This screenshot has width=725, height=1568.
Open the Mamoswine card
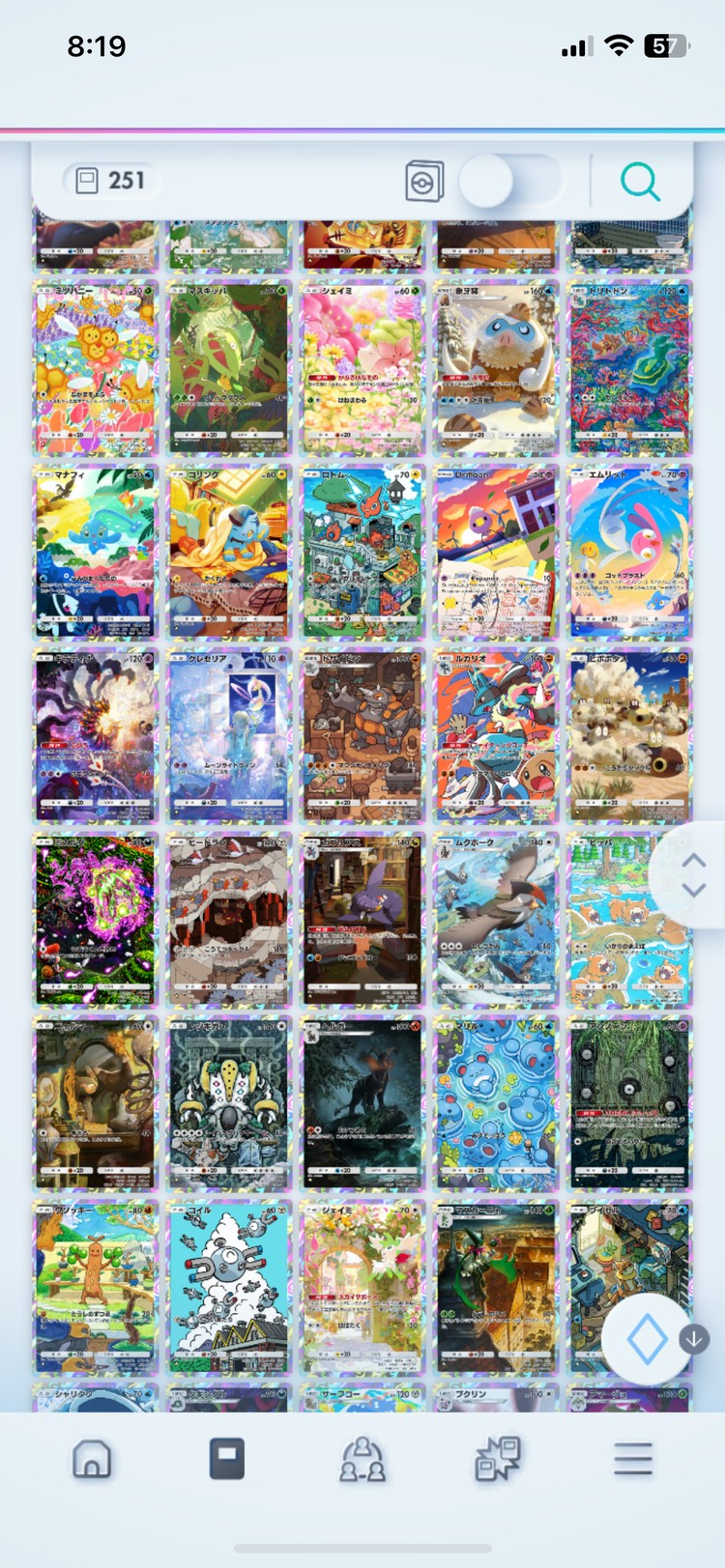tap(496, 367)
